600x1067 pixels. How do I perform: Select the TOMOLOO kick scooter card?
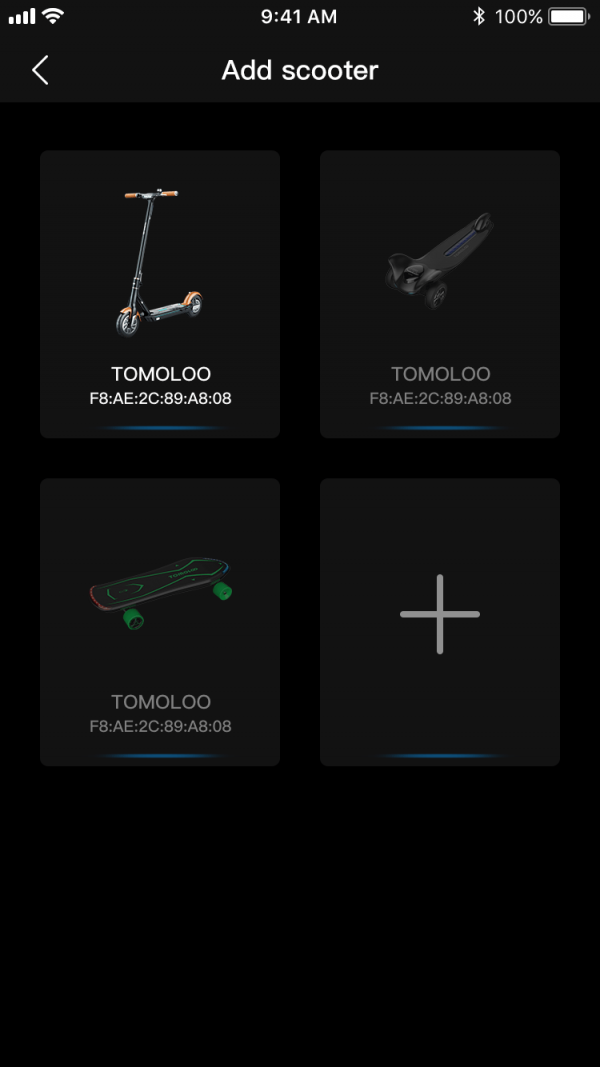160,294
